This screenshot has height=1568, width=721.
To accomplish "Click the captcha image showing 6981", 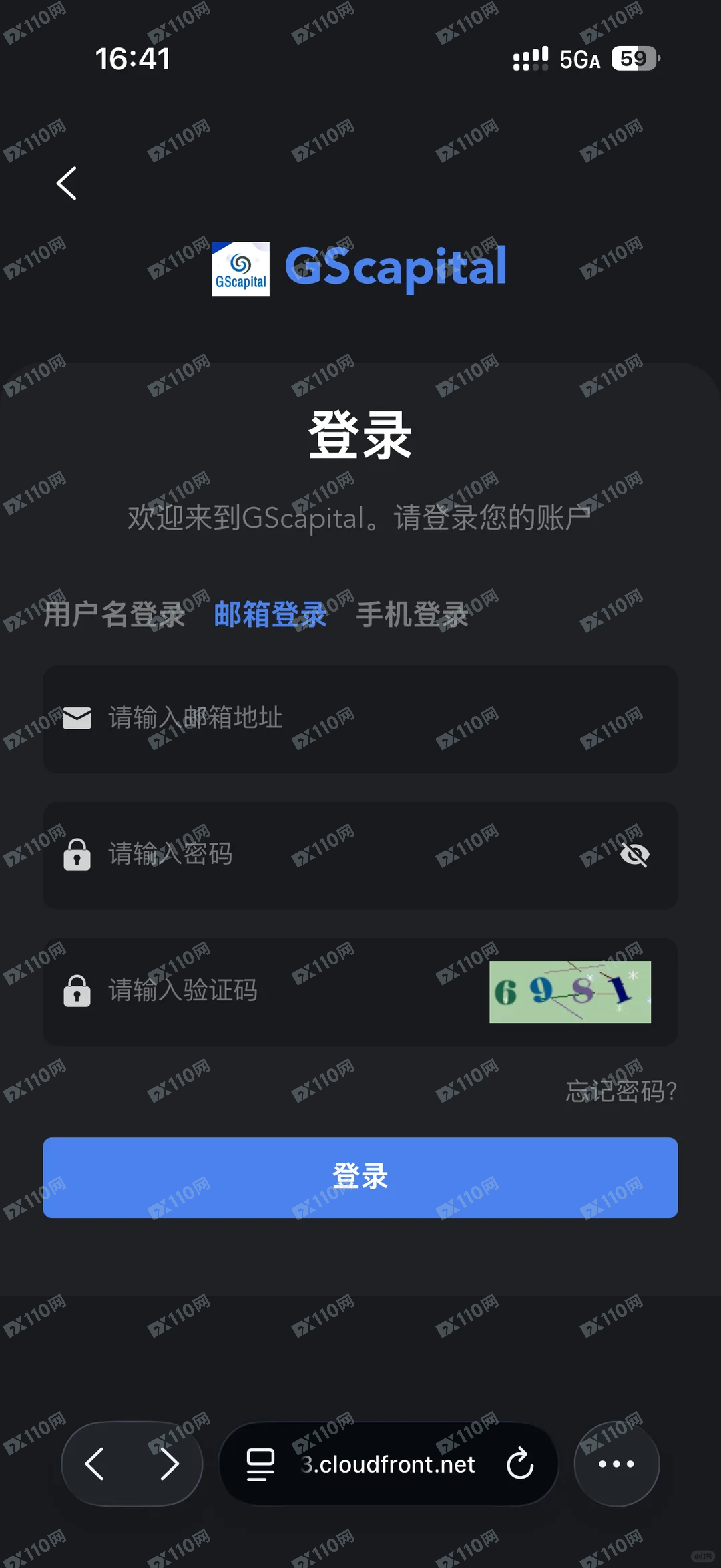I will (x=569, y=992).
